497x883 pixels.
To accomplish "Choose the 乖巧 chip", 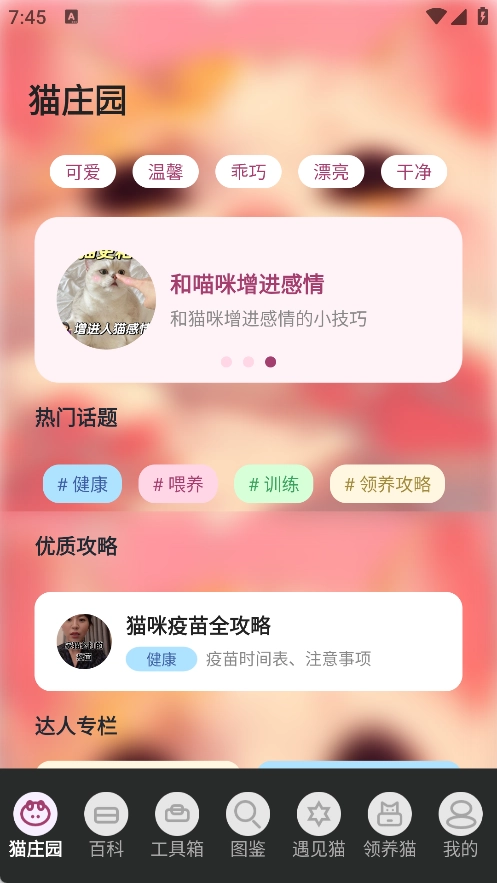I will click(x=248, y=171).
